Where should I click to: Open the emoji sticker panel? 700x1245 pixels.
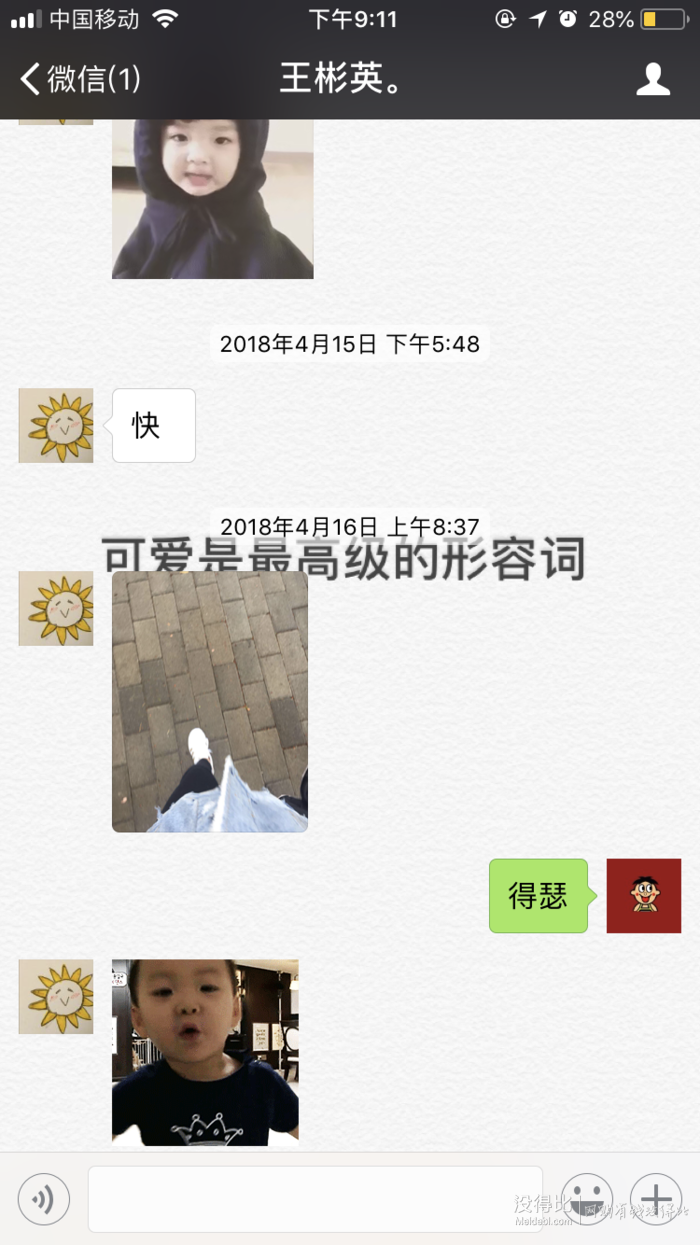click(586, 1199)
